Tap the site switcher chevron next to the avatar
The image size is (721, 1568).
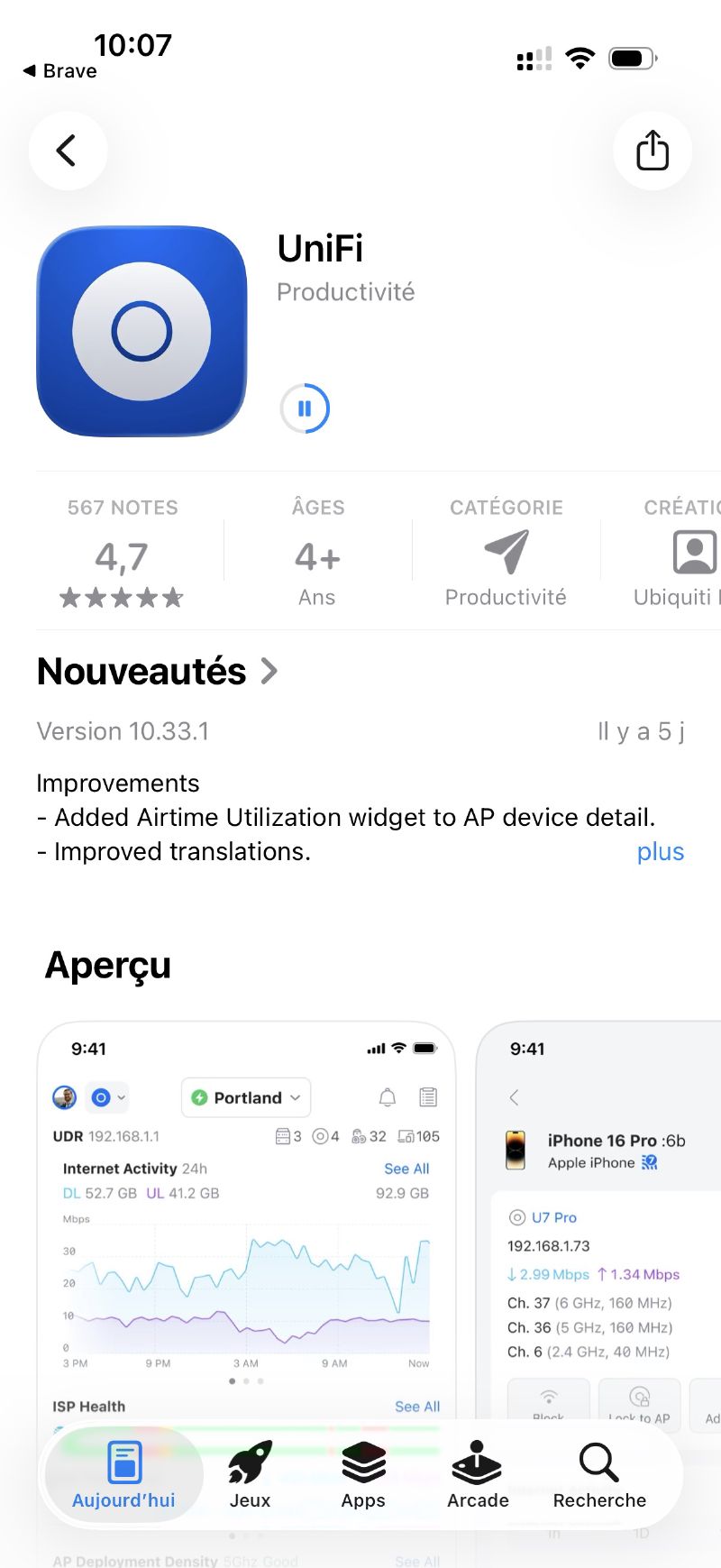[122, 1097]
